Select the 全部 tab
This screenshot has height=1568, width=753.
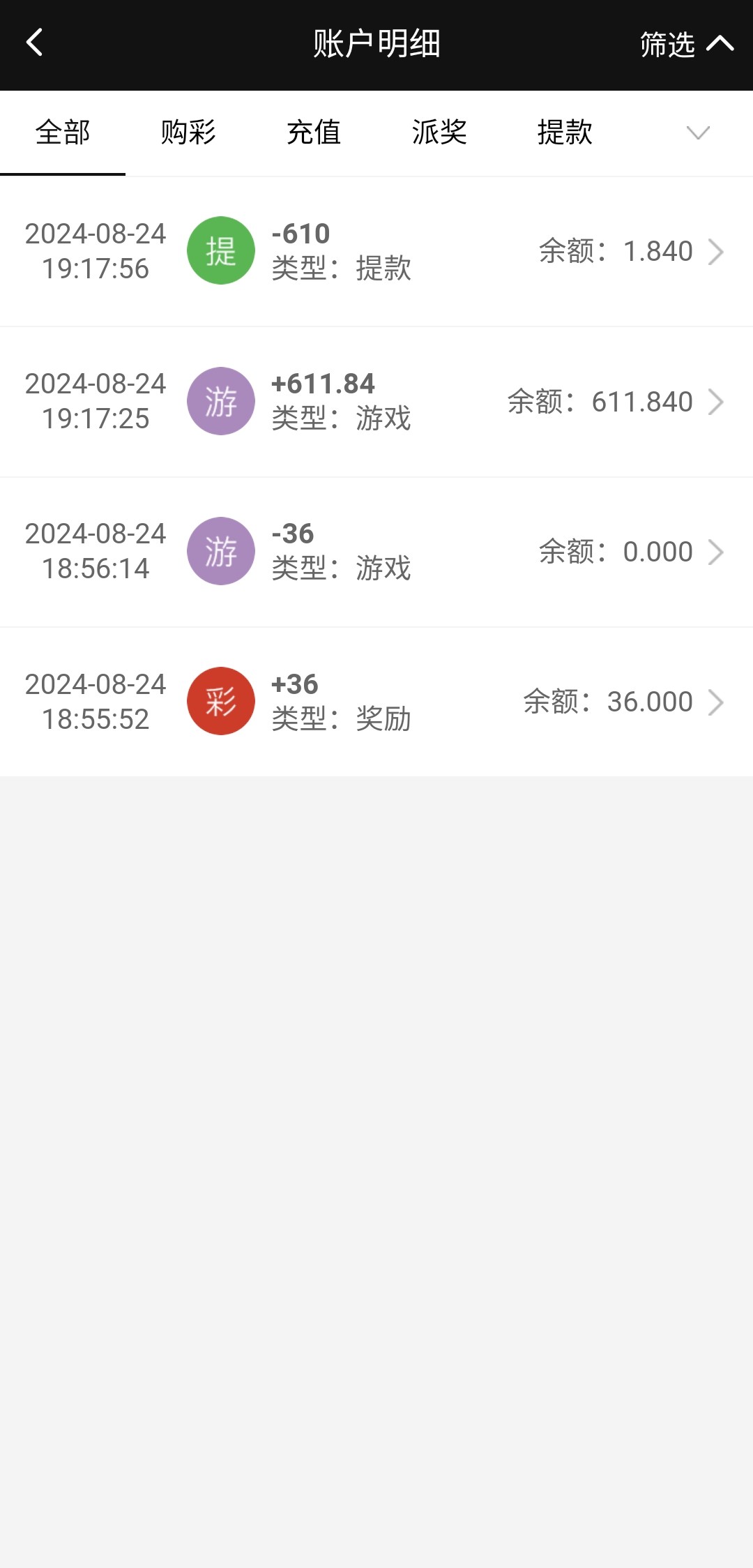pos(63,133)
